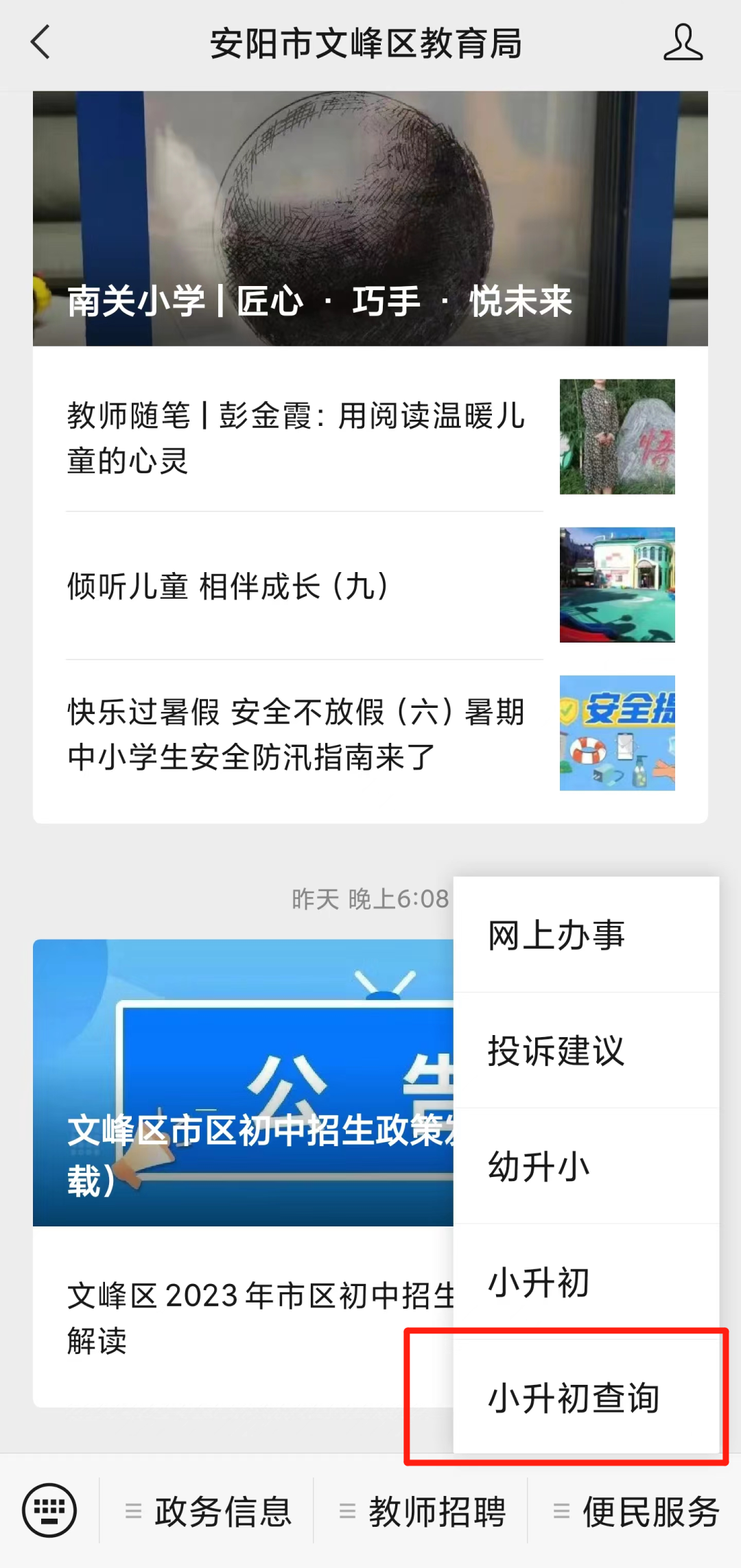Screen dimensions: 741x1568
Task: Open the account profile icon
Action: click(683, 43)
